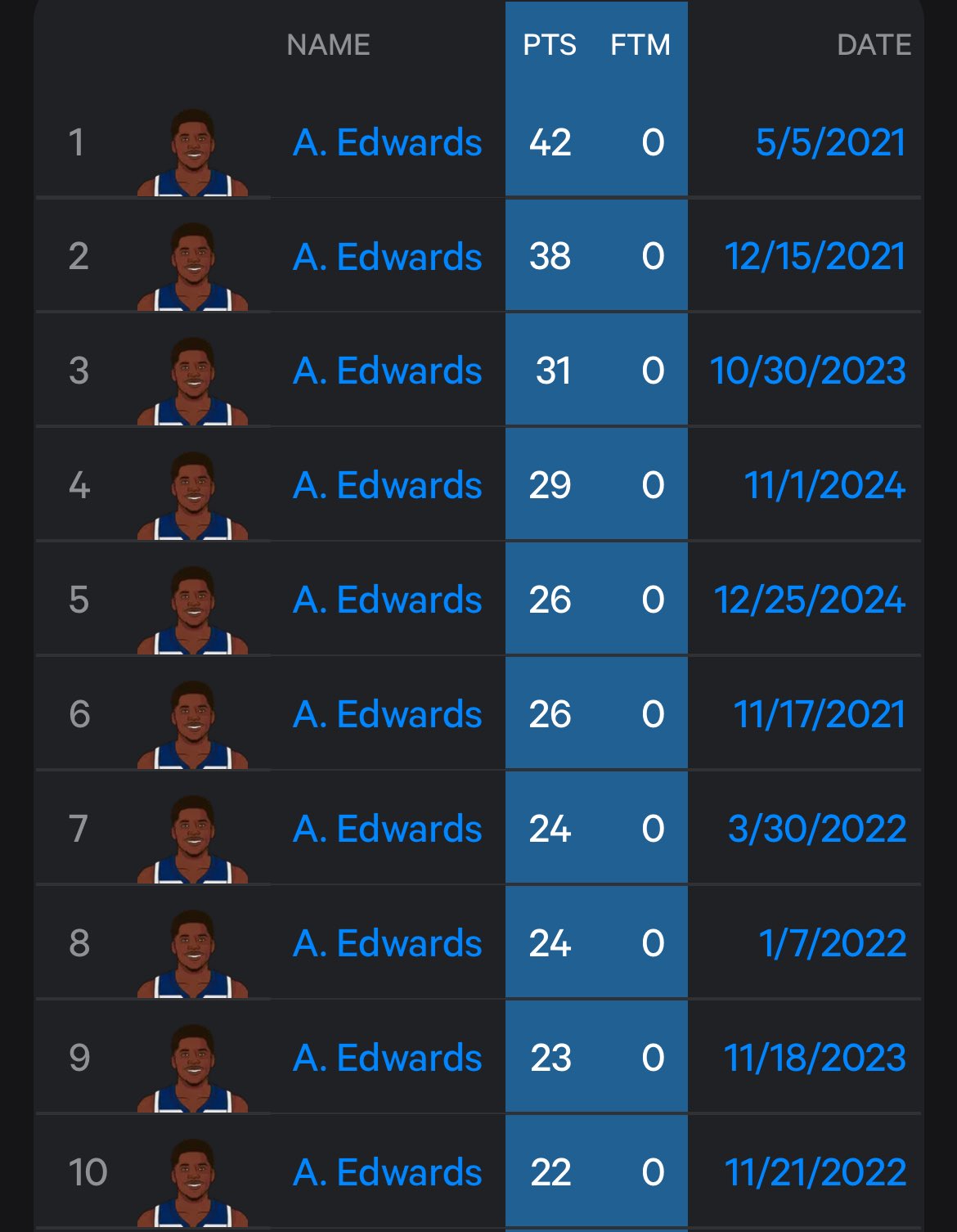The image size is (957, 1232).
Task: Click the DATE column header
Action: coord(874,45)
